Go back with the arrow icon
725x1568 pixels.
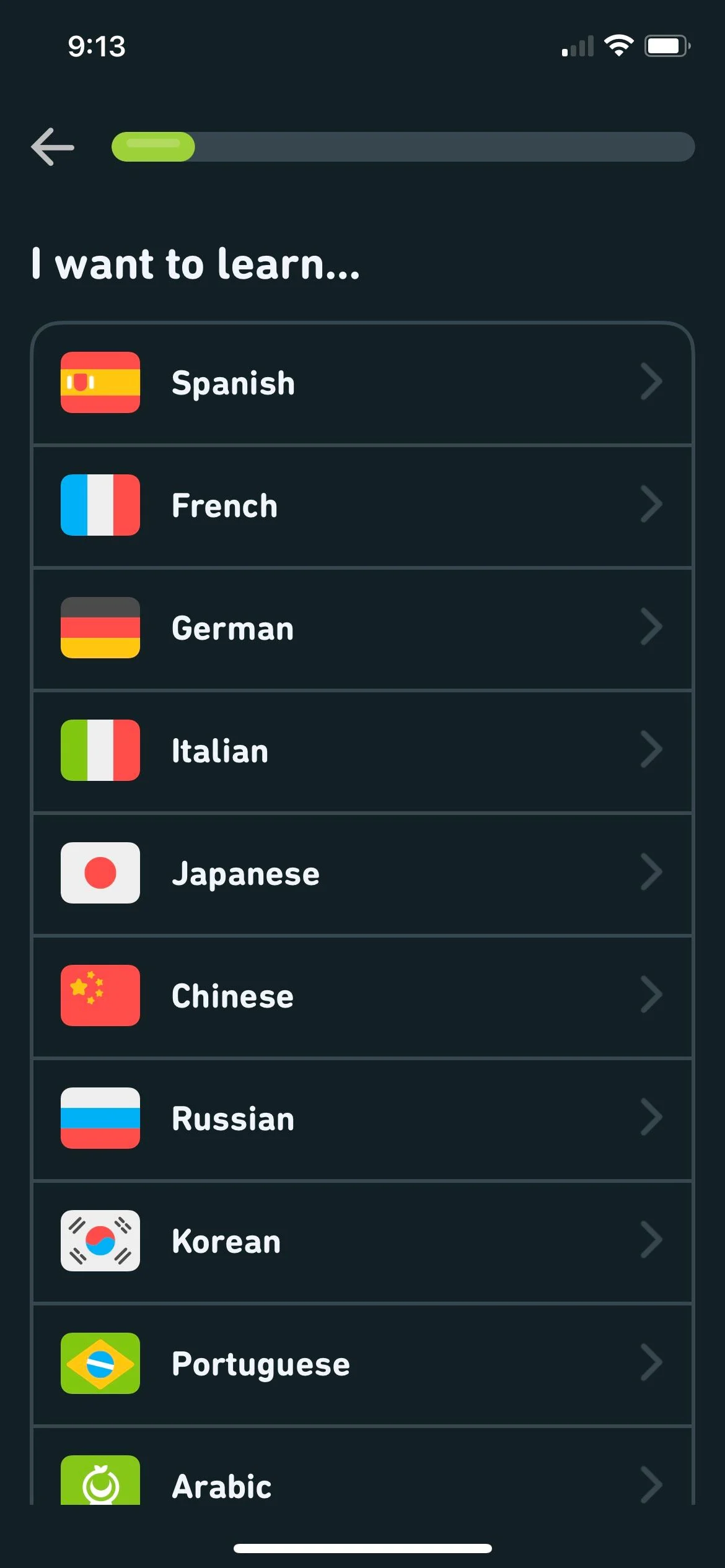point(53,147)
